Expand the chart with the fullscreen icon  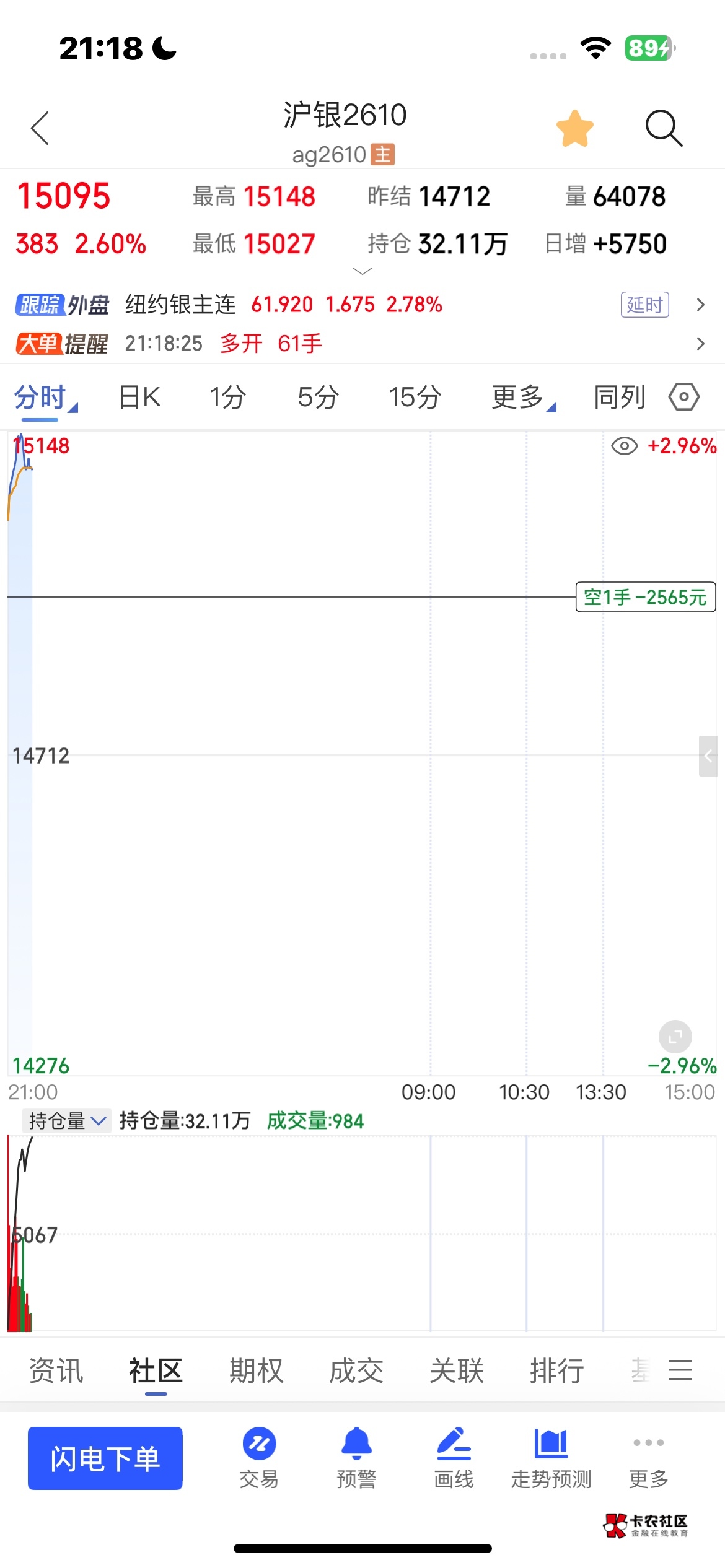pyautogui.click(x=675, y=1036)
